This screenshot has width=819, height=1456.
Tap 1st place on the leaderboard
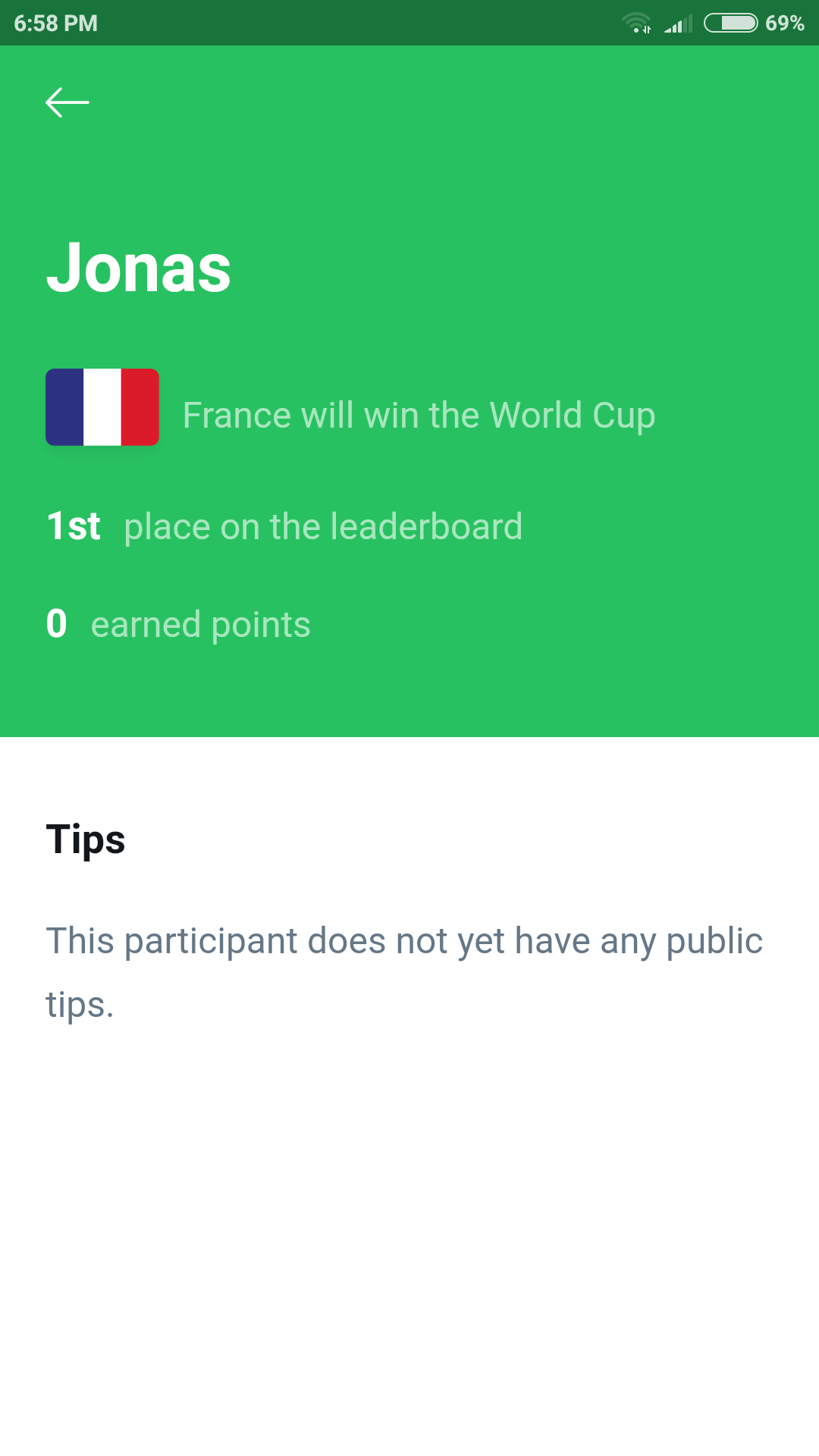tap(284, 526)
